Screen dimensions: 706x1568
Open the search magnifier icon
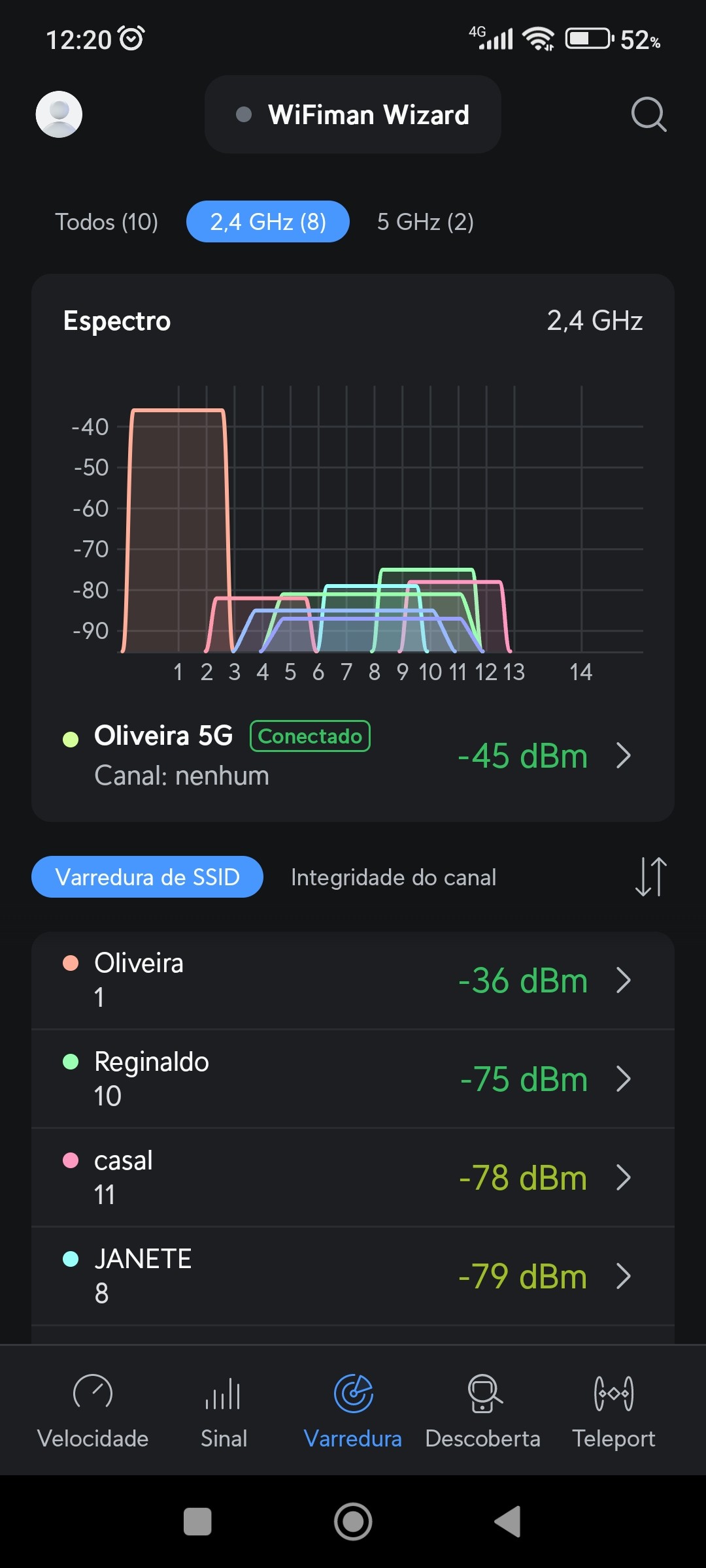pyautogui.click(x=648, y=114)
